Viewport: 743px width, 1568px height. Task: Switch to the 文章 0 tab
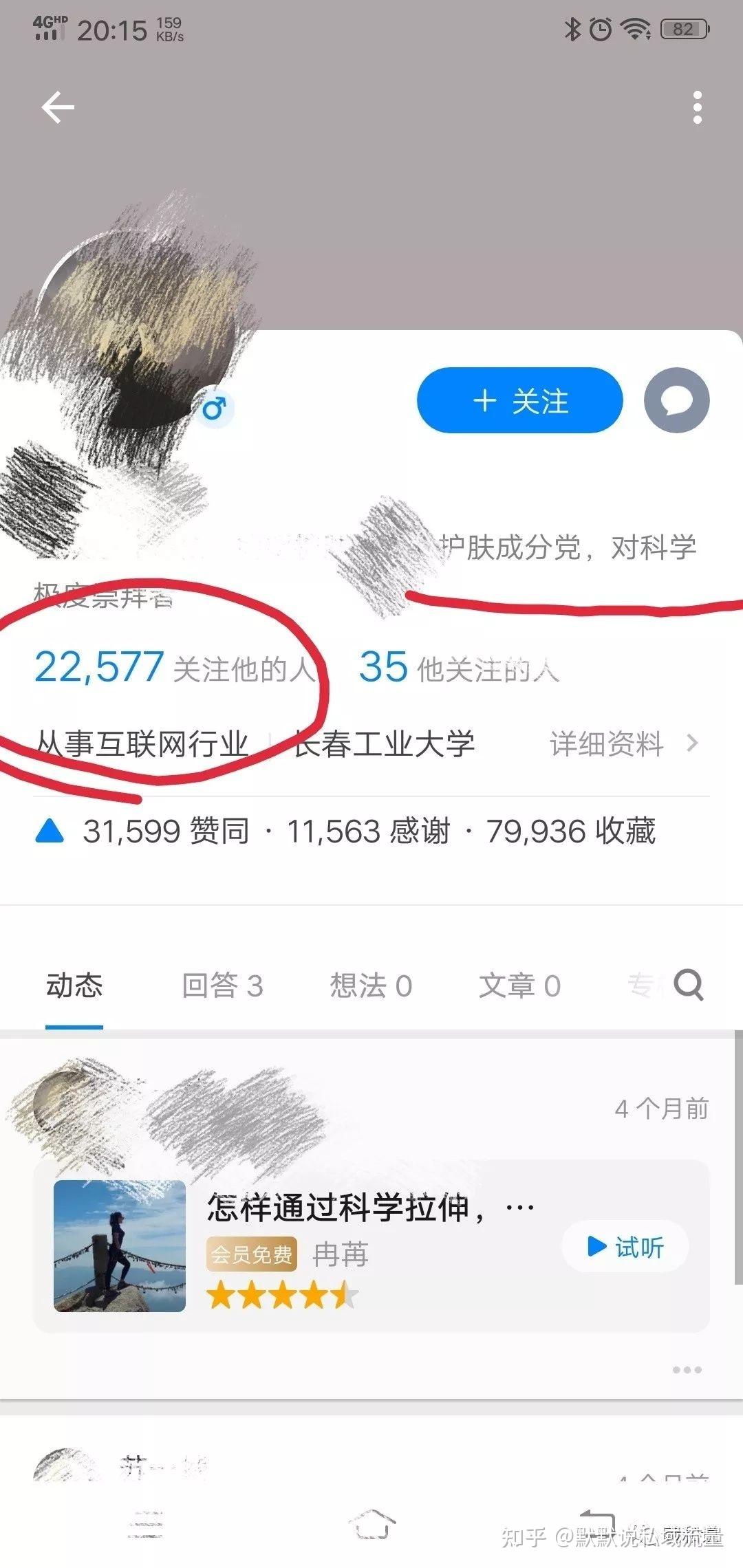(x=519, y=986)
